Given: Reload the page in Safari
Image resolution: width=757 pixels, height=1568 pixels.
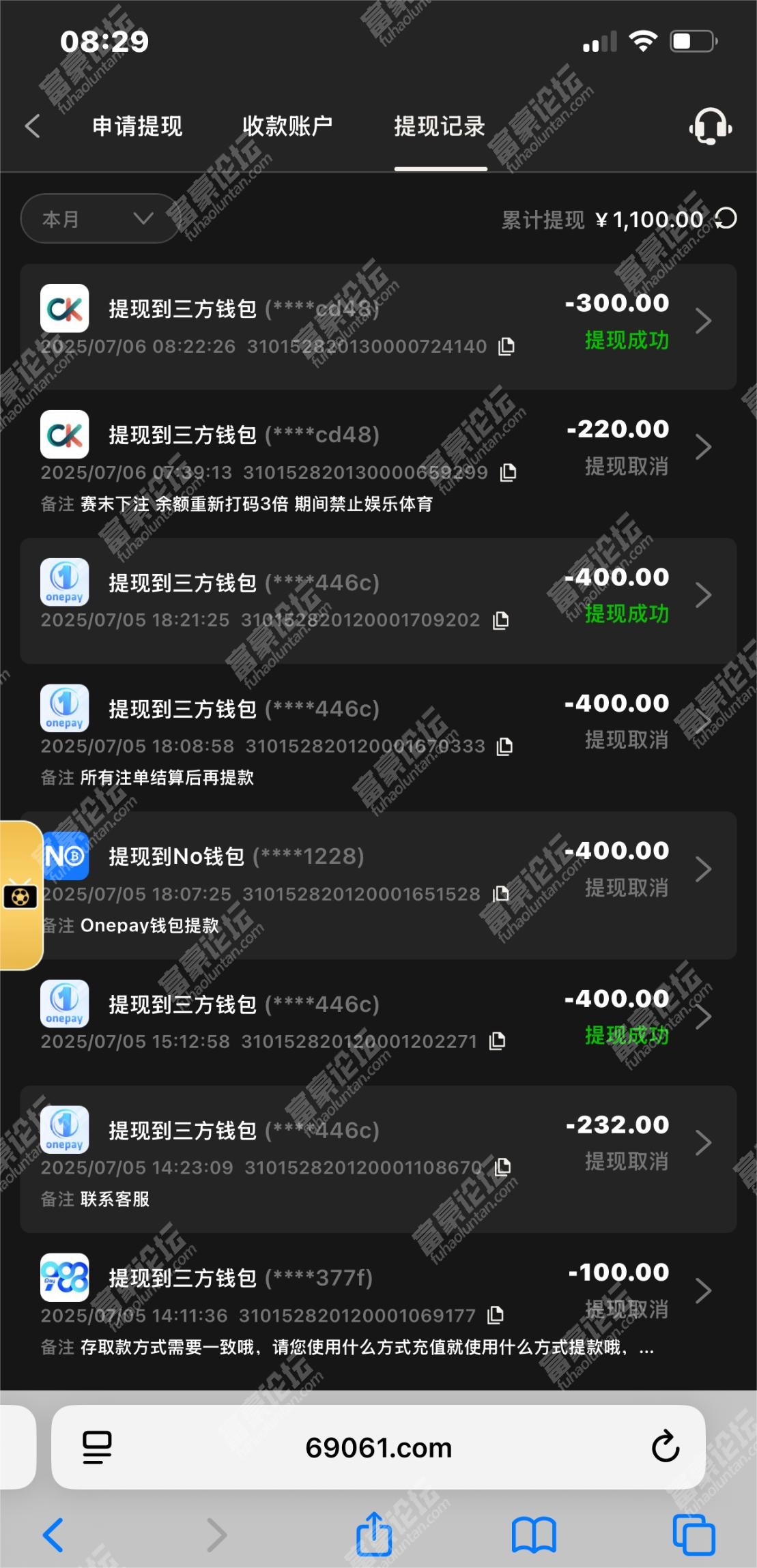Looking at the screenshot, I should click(665, 1447).
